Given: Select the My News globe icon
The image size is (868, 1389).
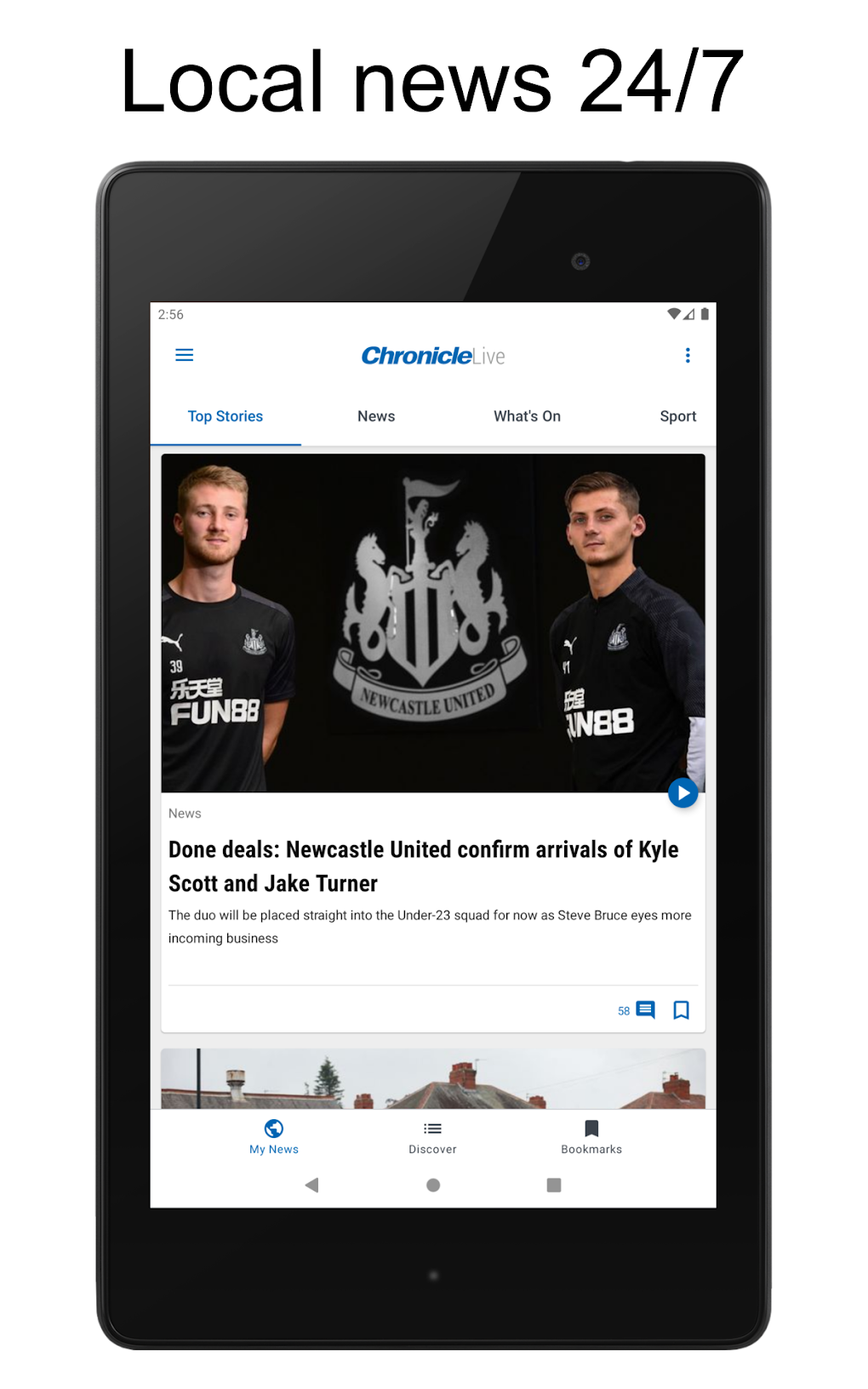Looking at the screenshot, I should coord(273,1129).
